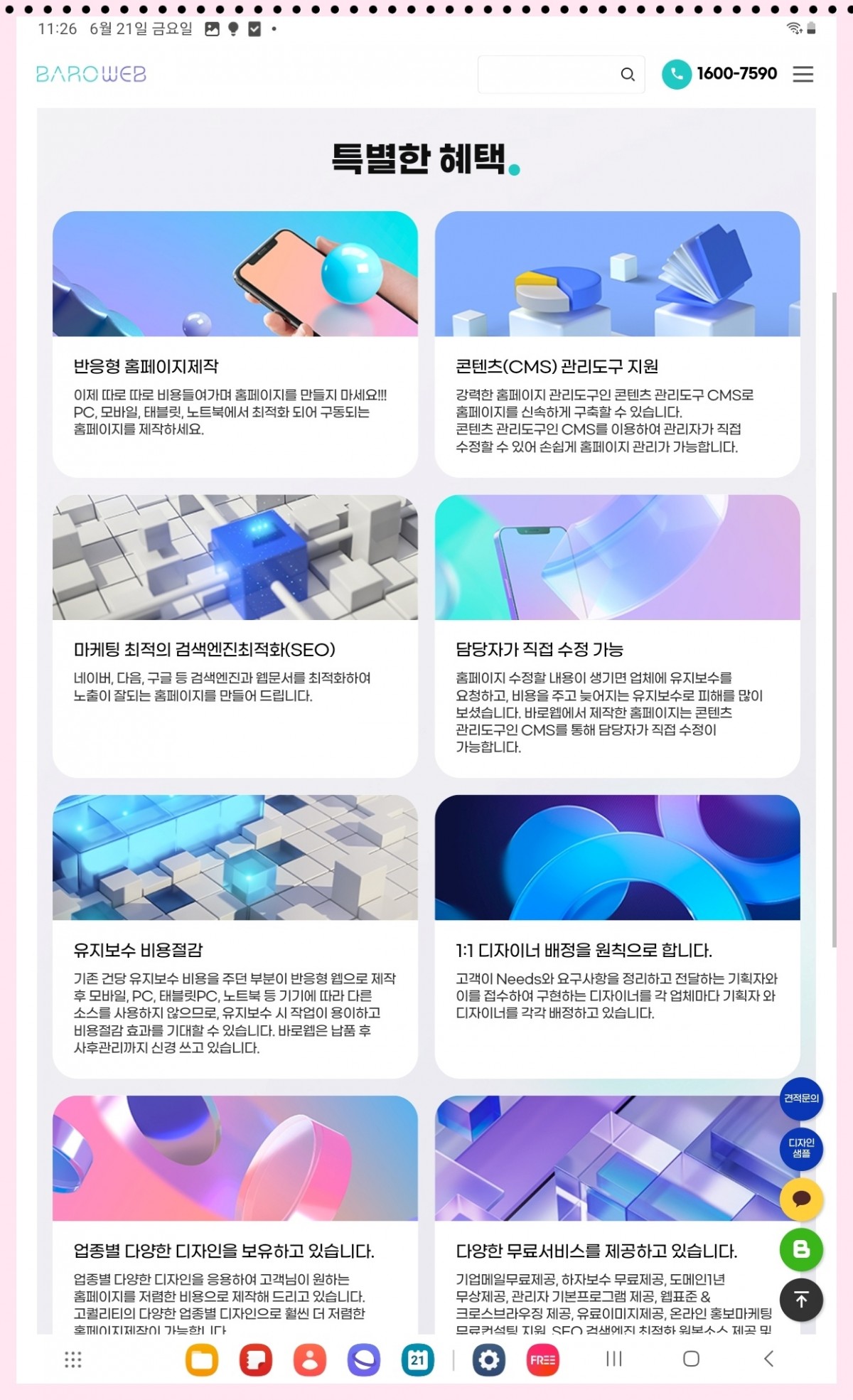Open the hamburger menu
This screenshot has width=853, height=1400.
[x=803, y=74]
